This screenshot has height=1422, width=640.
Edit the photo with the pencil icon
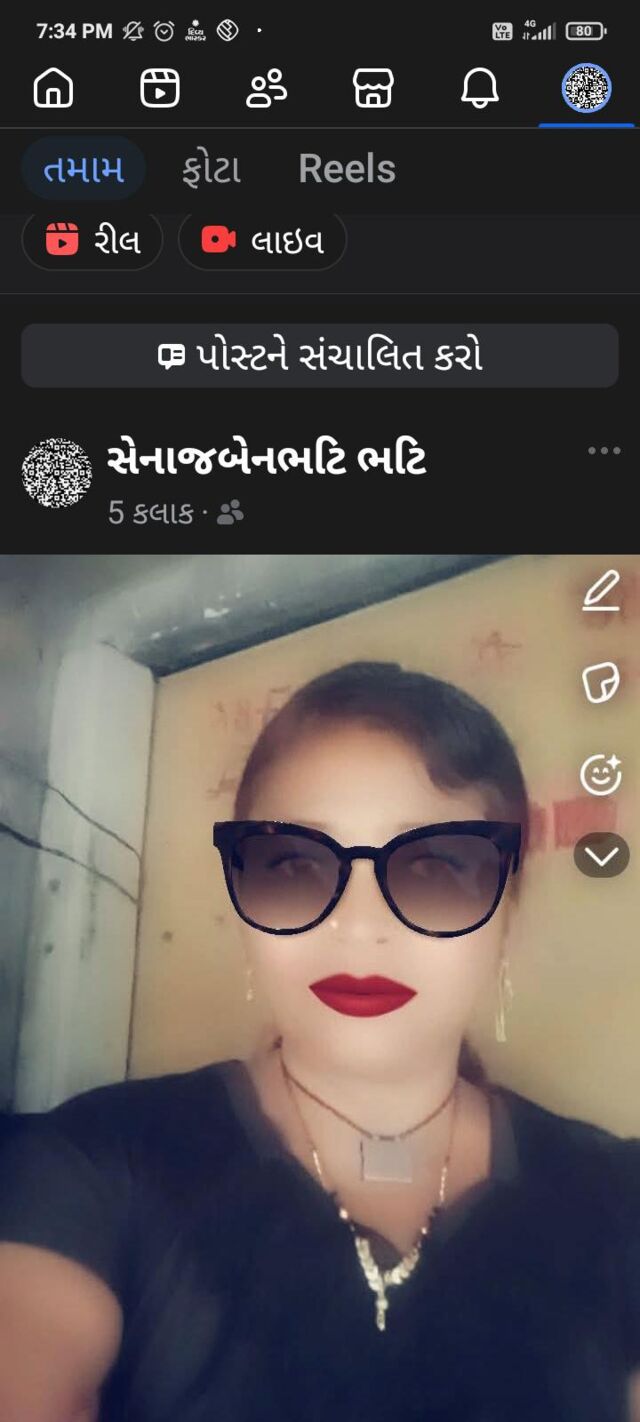coord(601,591)
